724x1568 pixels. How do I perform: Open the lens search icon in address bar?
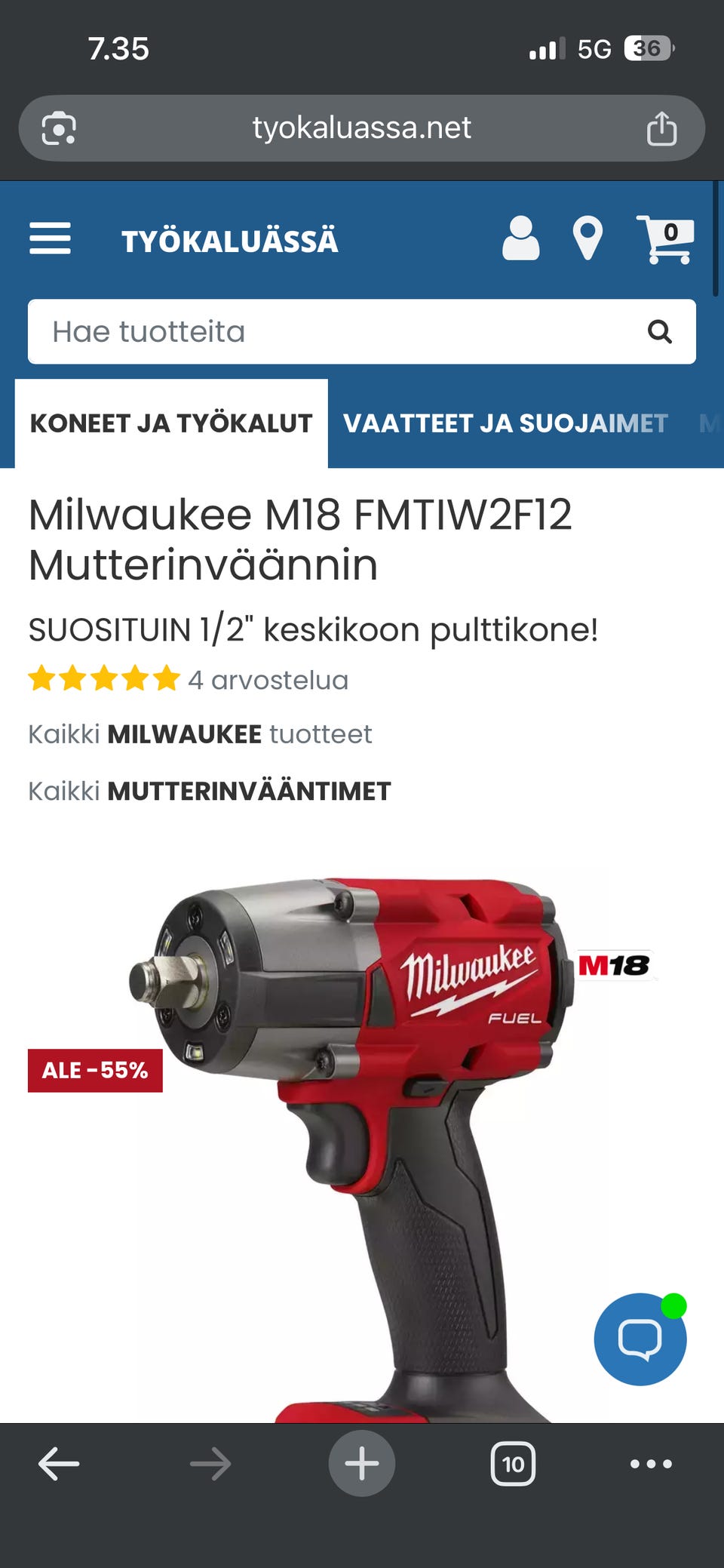(59, 128)
